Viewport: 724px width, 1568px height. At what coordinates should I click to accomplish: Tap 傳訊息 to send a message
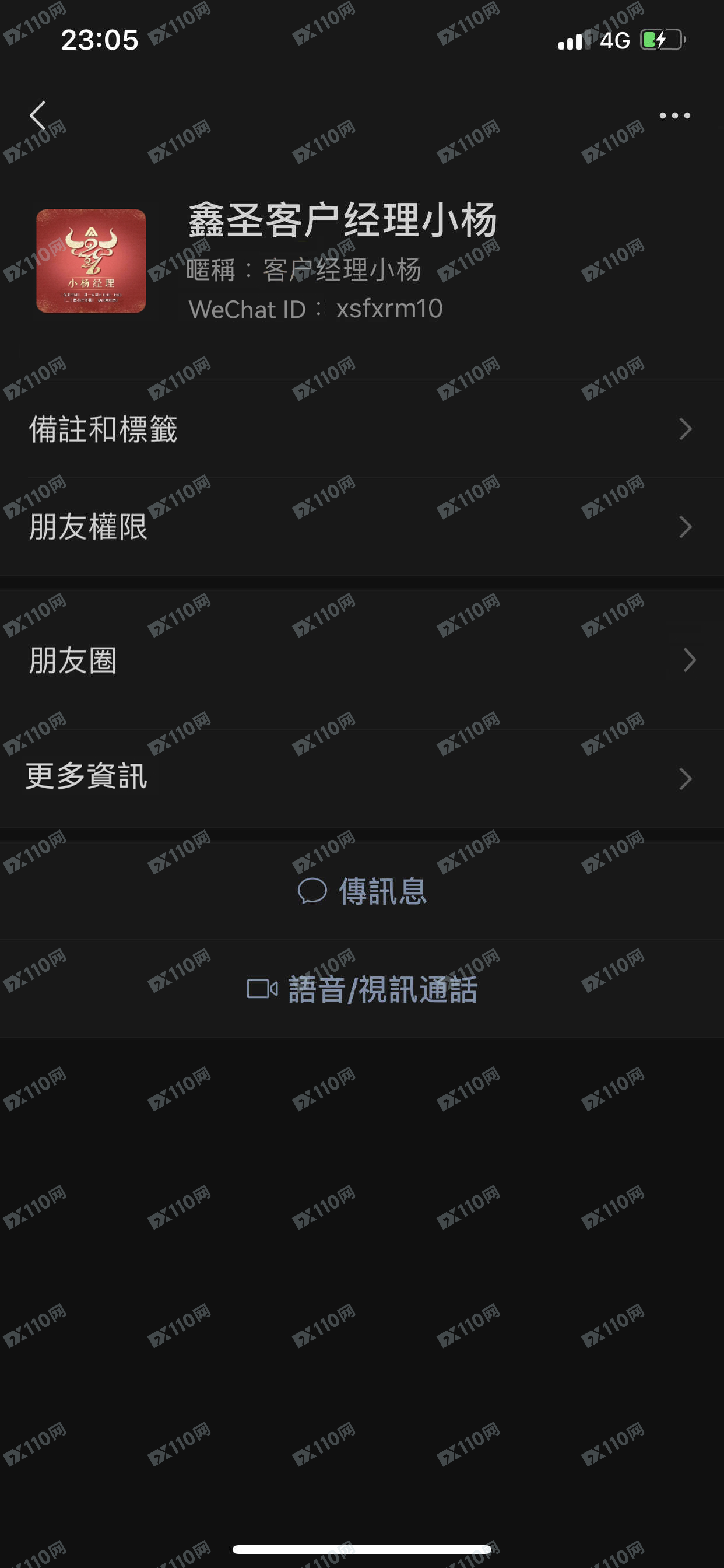tap(362, 892)
